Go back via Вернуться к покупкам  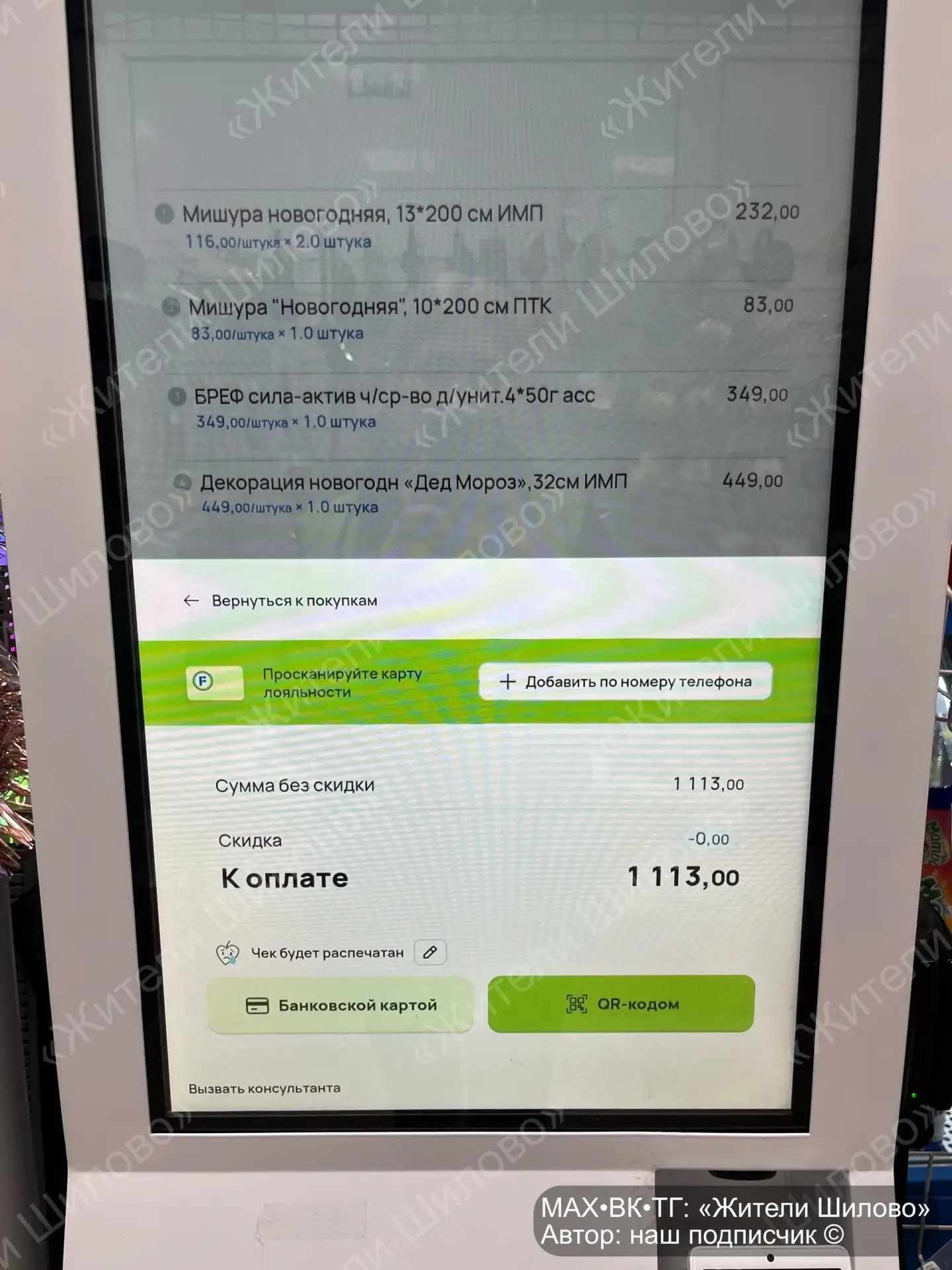tap(281, 601)
